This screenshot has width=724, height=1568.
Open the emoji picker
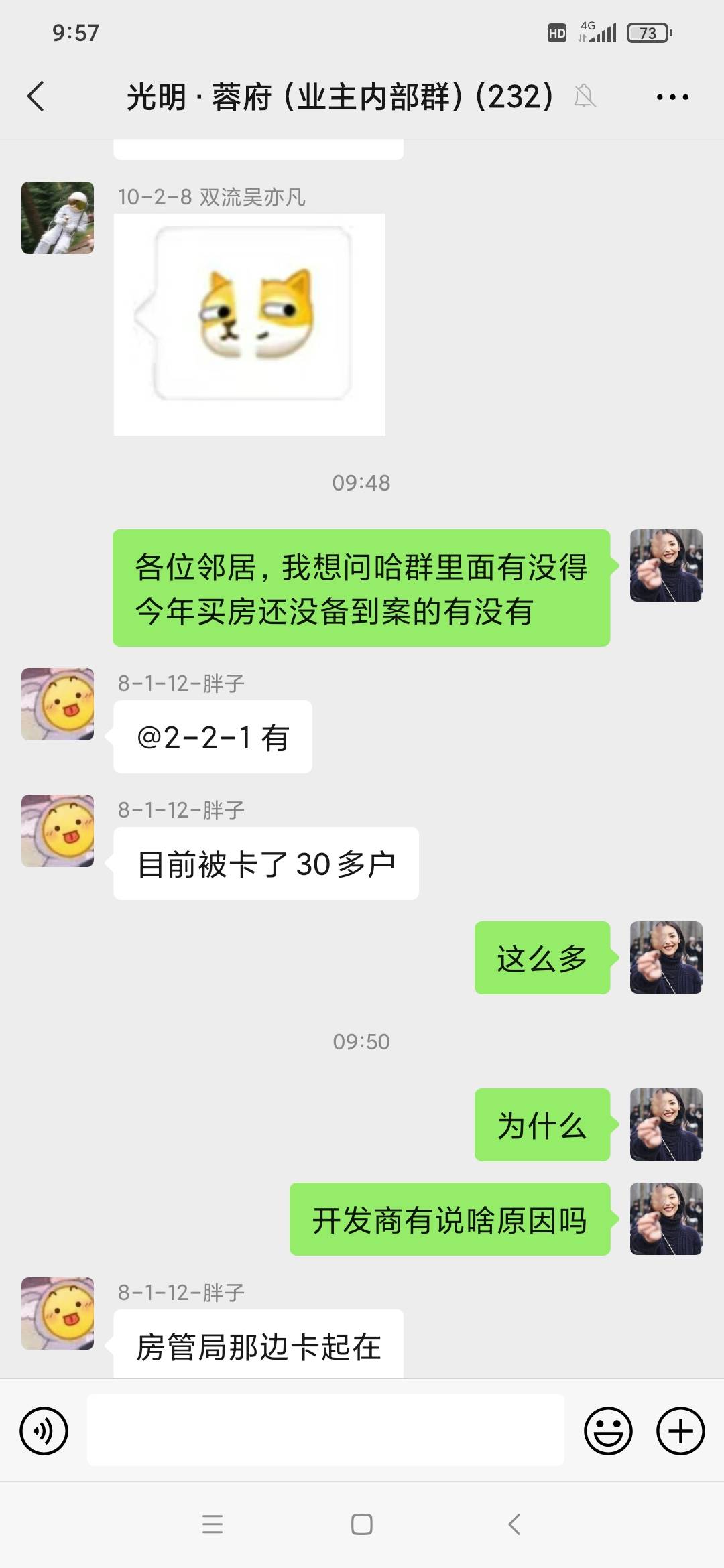(608, 1431)
